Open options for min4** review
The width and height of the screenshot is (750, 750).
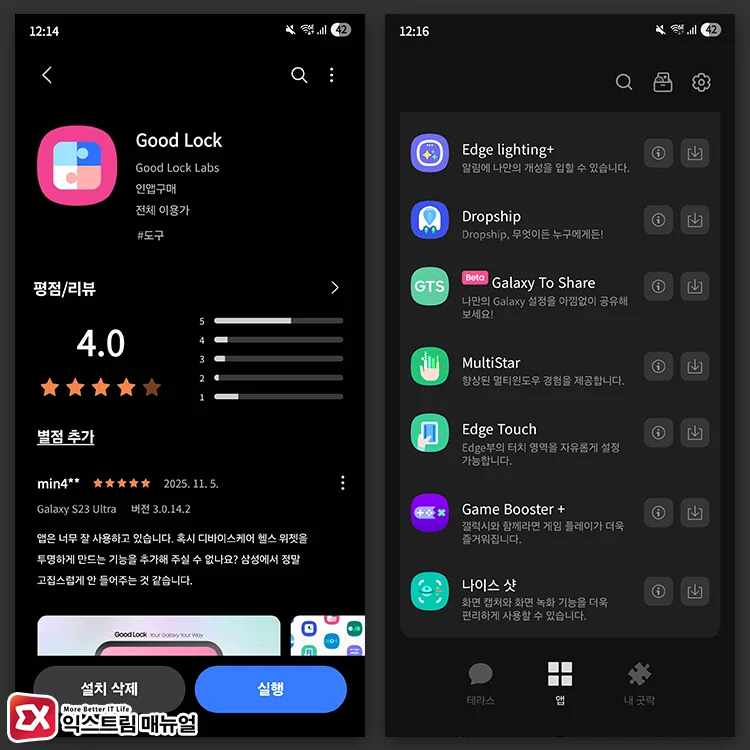point(342,483)
